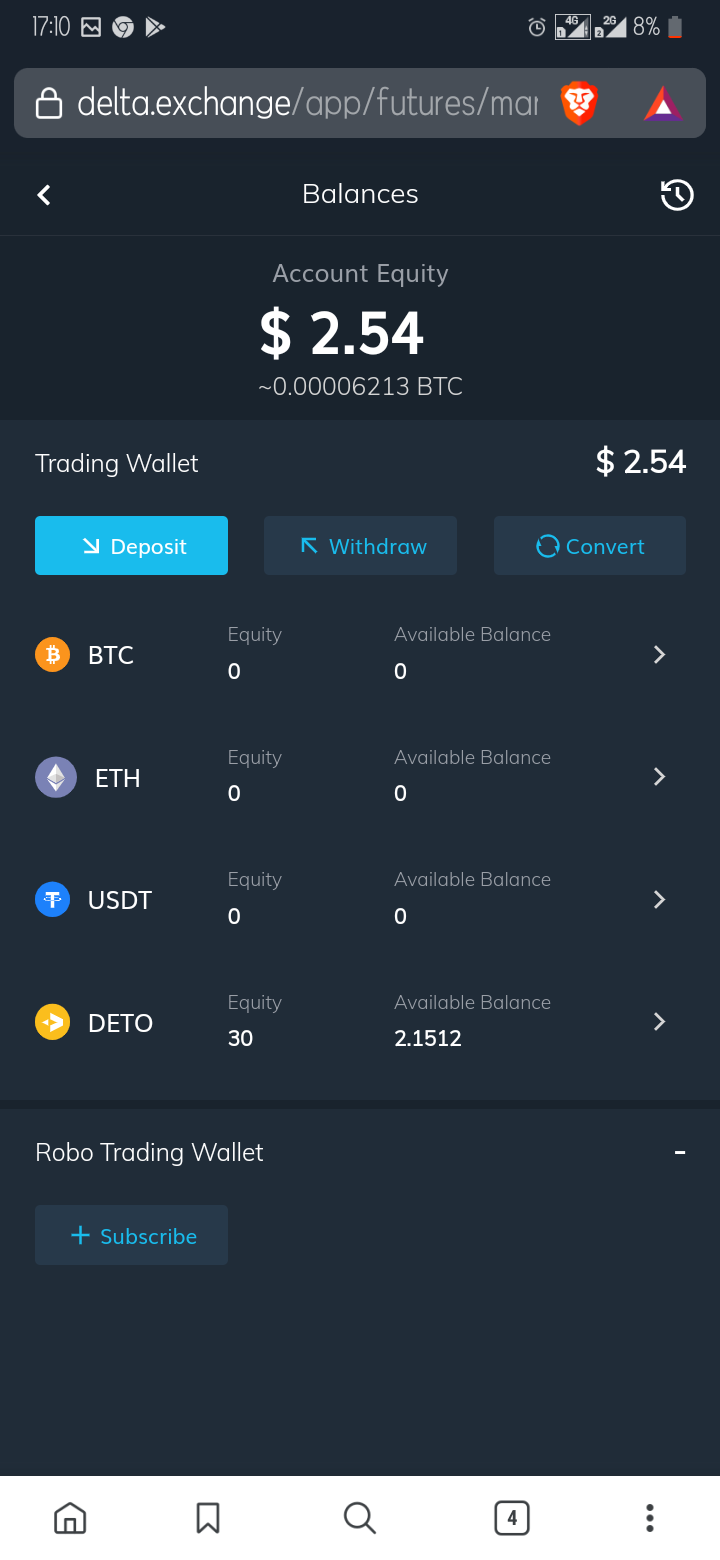The width and height of the screenshot is (720, 1560).
Task: Open browser bookmarks
Action: [208, 1518]
